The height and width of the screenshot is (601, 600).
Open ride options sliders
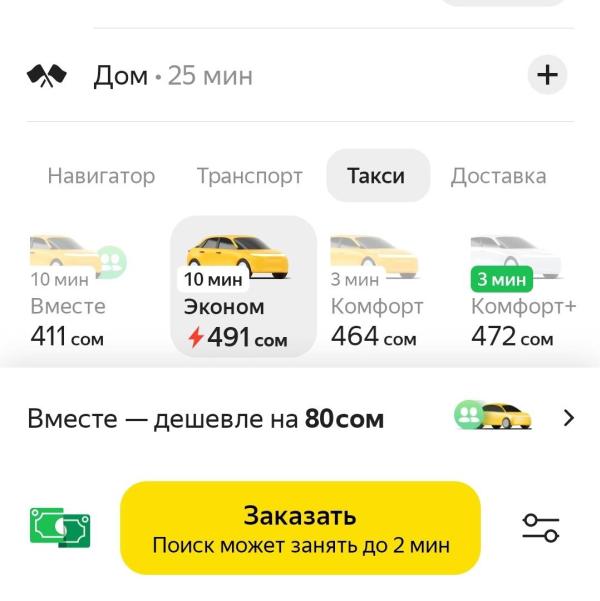pos(541,528)
